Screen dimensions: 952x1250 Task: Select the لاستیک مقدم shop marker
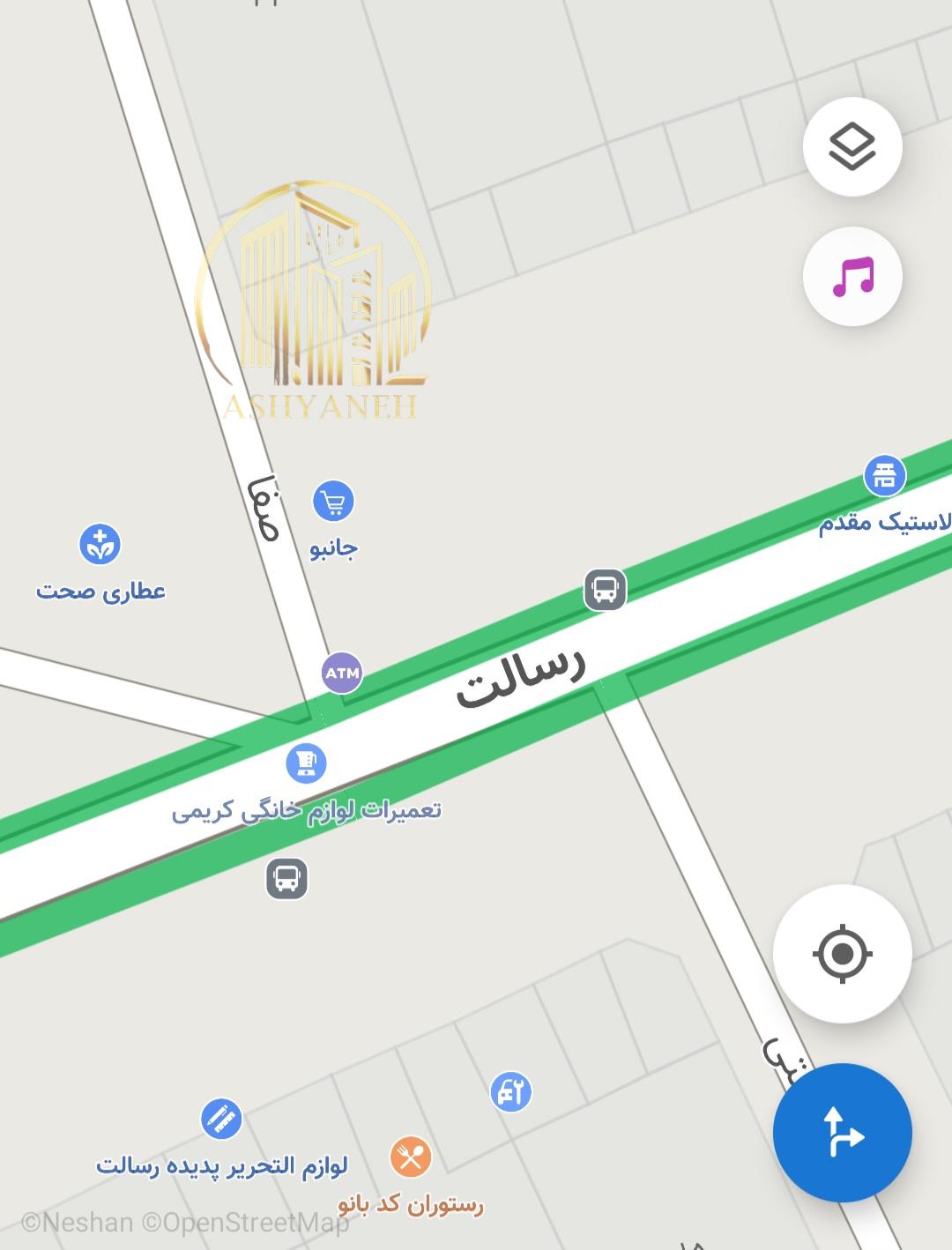tap(884, 476)
